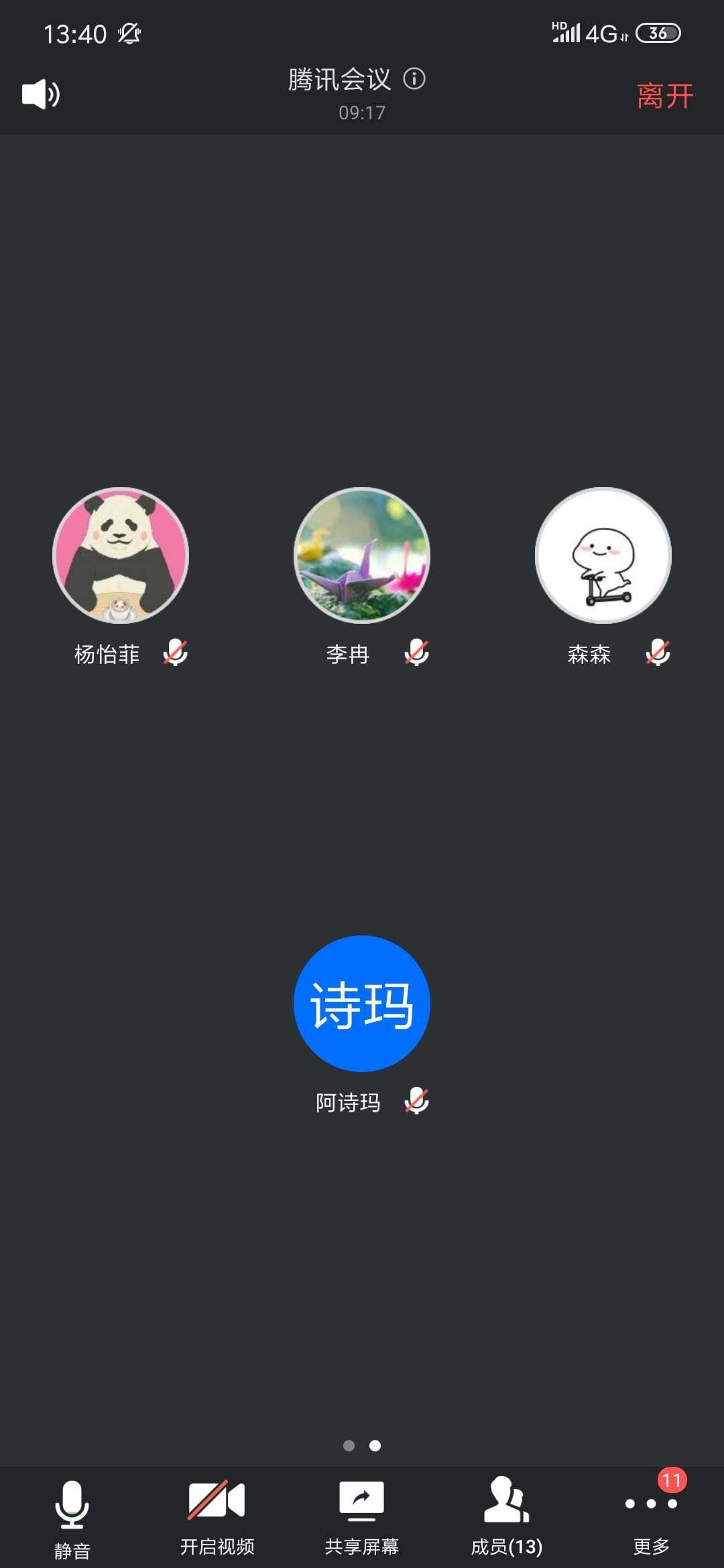
Task: Toggle the speaker audio icon
Action: coord(40,94)
